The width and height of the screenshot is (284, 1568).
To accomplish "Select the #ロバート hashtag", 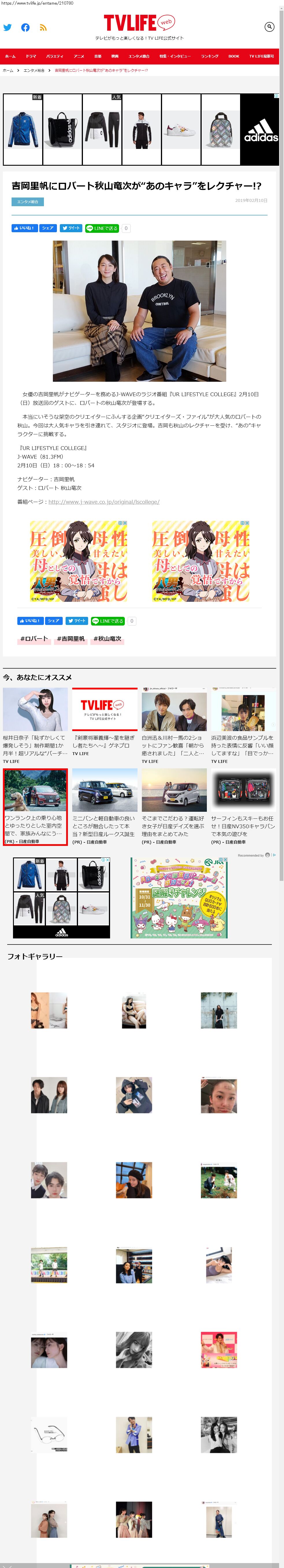I will 34,639.
